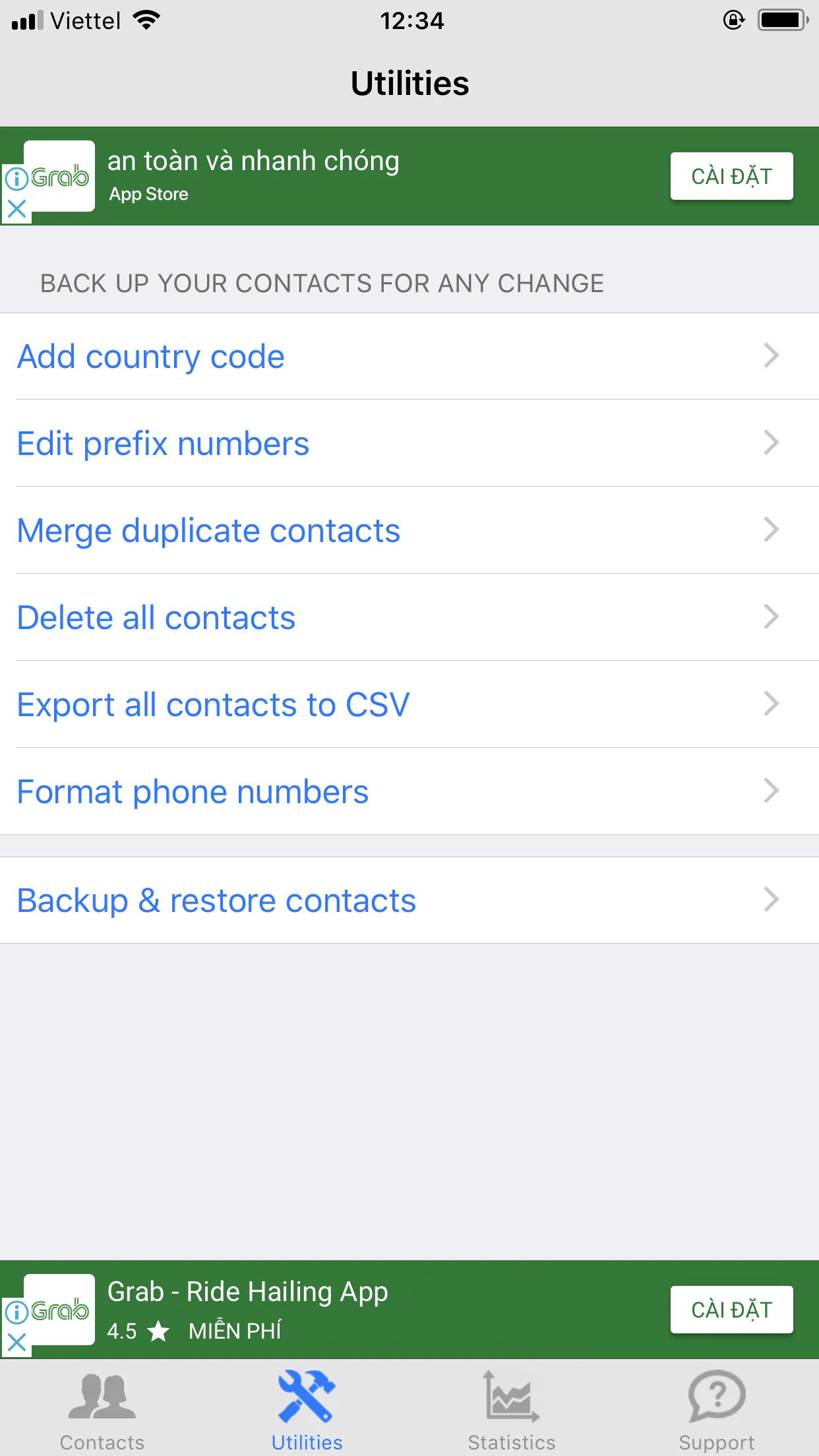The height and width of the screenshot is (1456, 819).
Task: Open Add country code
Action: pos(409,356)
